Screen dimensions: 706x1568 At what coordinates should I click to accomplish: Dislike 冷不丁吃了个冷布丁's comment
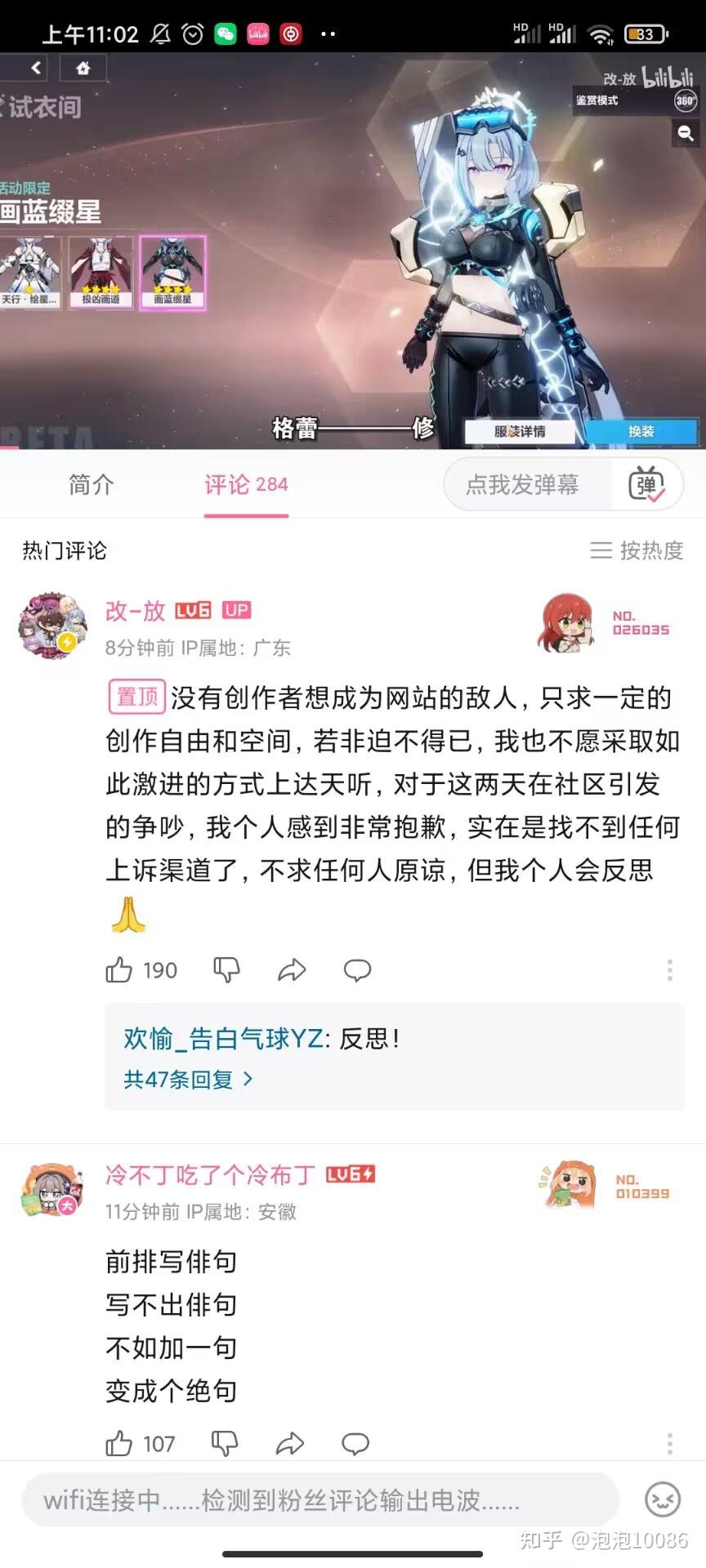click(x=225, y=1444)
